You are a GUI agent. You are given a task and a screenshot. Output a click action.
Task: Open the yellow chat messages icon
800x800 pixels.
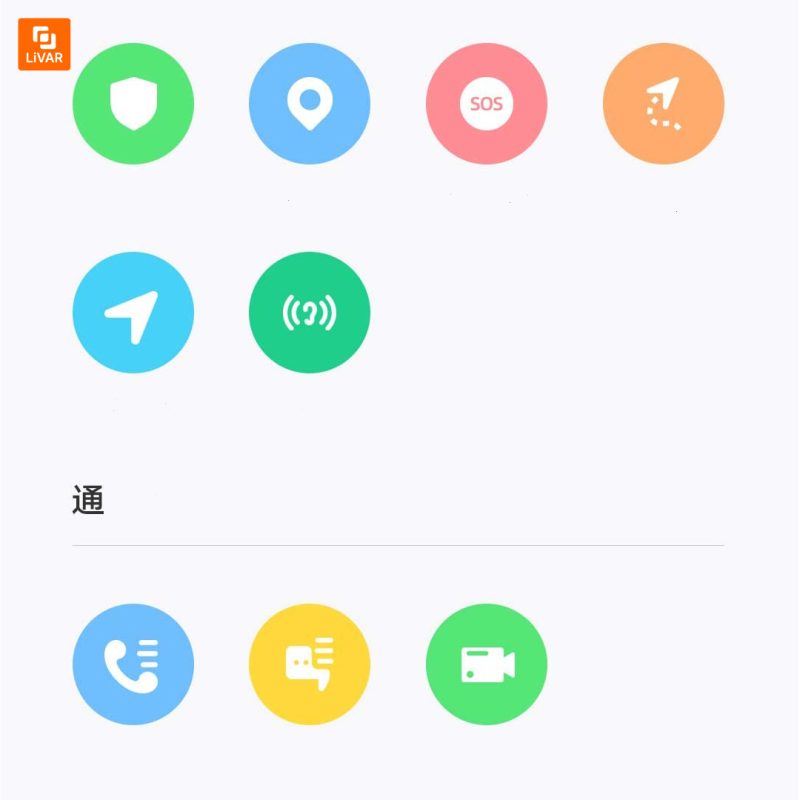(x=309, y=664)
